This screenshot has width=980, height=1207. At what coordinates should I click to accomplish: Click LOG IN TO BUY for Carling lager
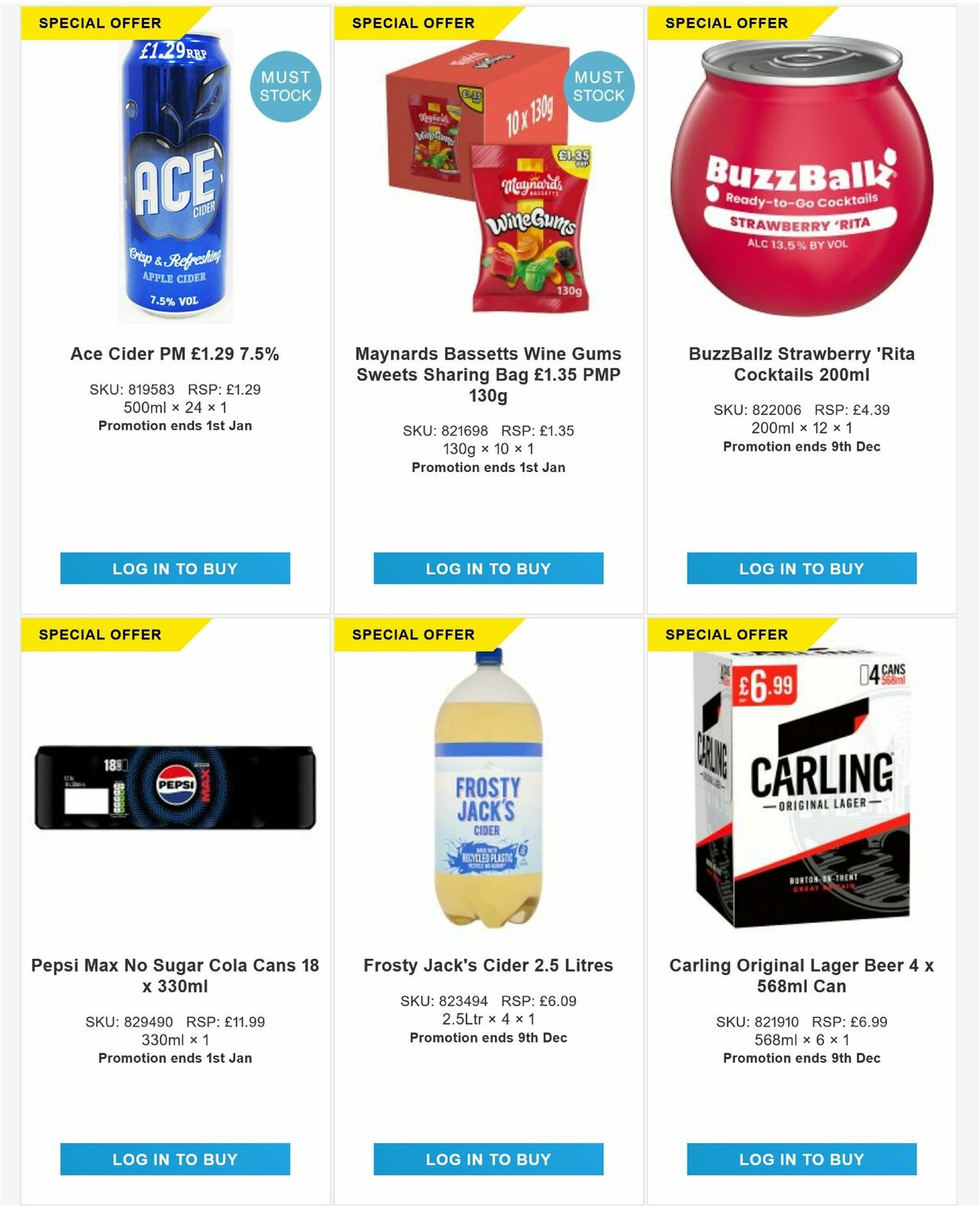[x=801, y=1159]
